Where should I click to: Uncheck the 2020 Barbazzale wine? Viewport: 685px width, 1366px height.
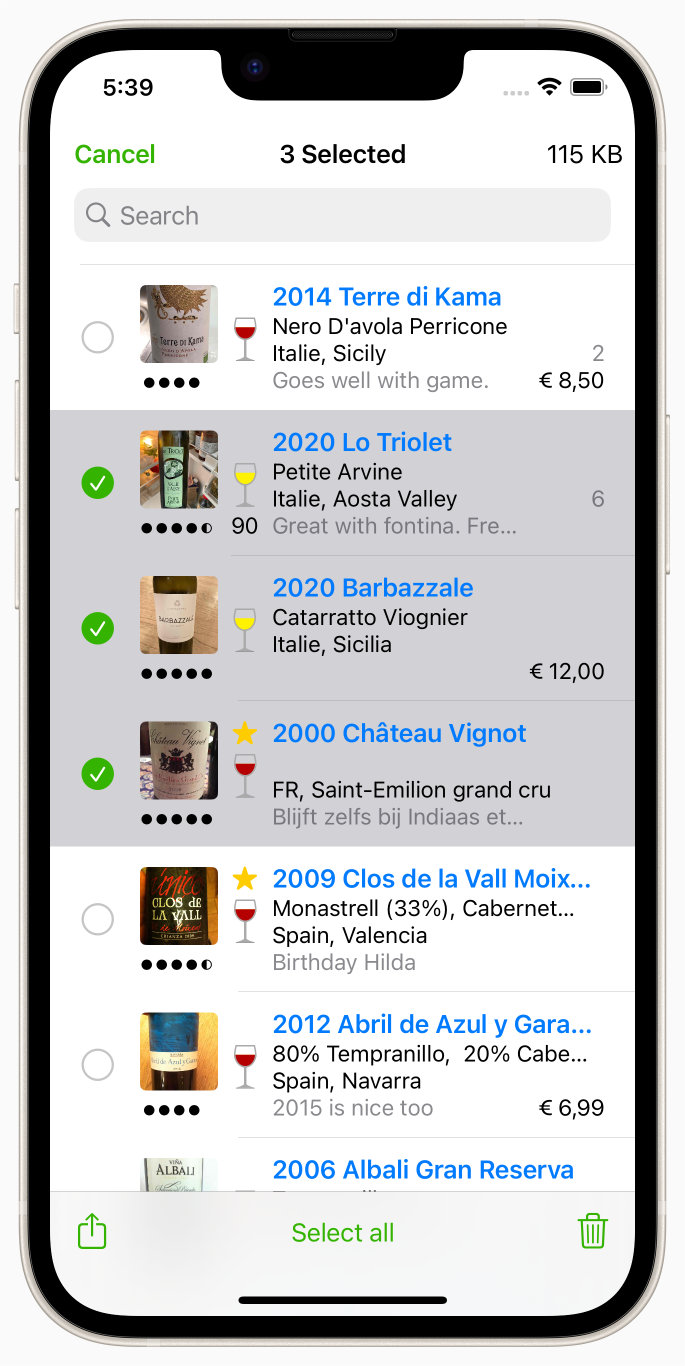(x=97, y=628)
